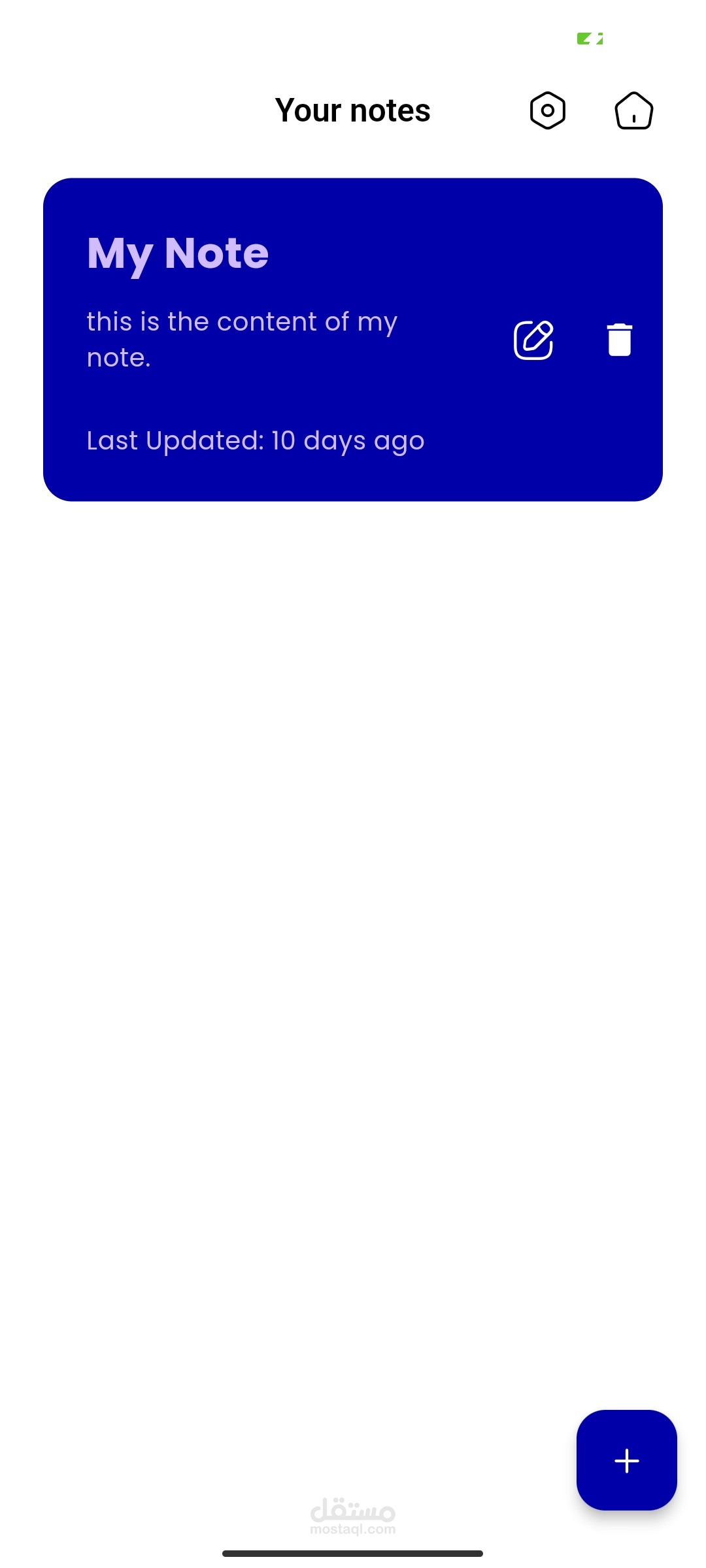This screenshot has width=706, height=1568.
Task: Add a new note with plus button
Action: tap(626, 1460)
